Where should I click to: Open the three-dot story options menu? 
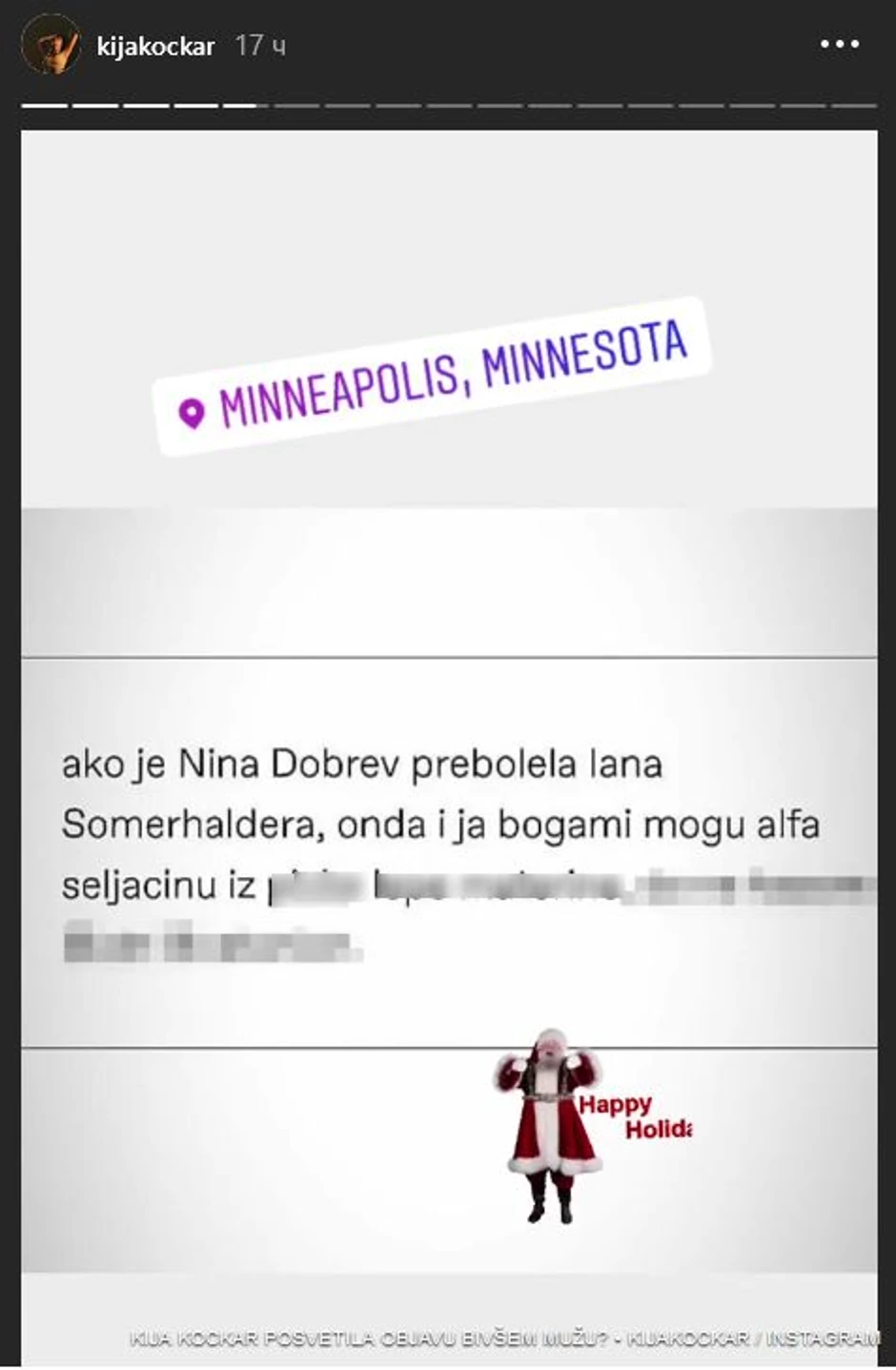click(x=840, y=45)
